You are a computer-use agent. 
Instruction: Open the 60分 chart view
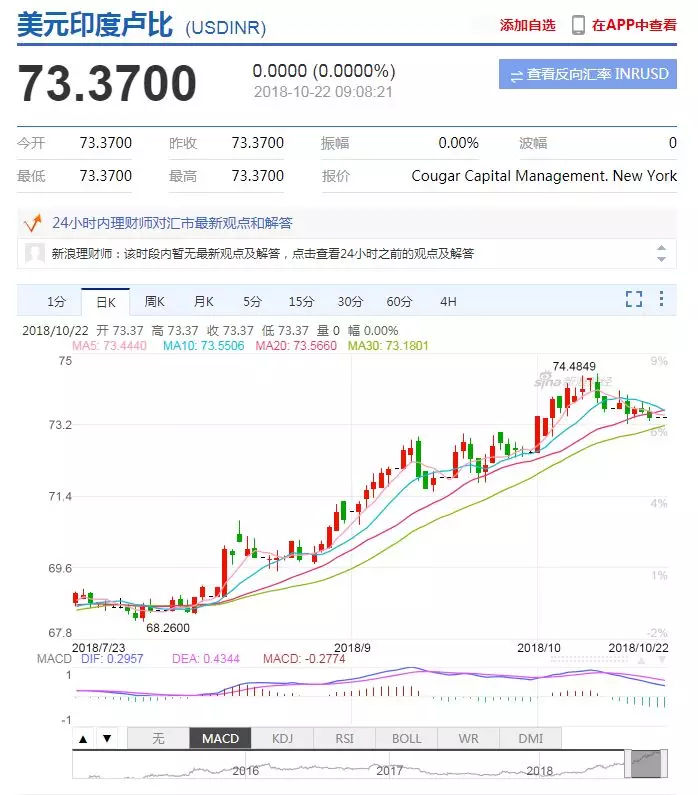coord(399,301)
